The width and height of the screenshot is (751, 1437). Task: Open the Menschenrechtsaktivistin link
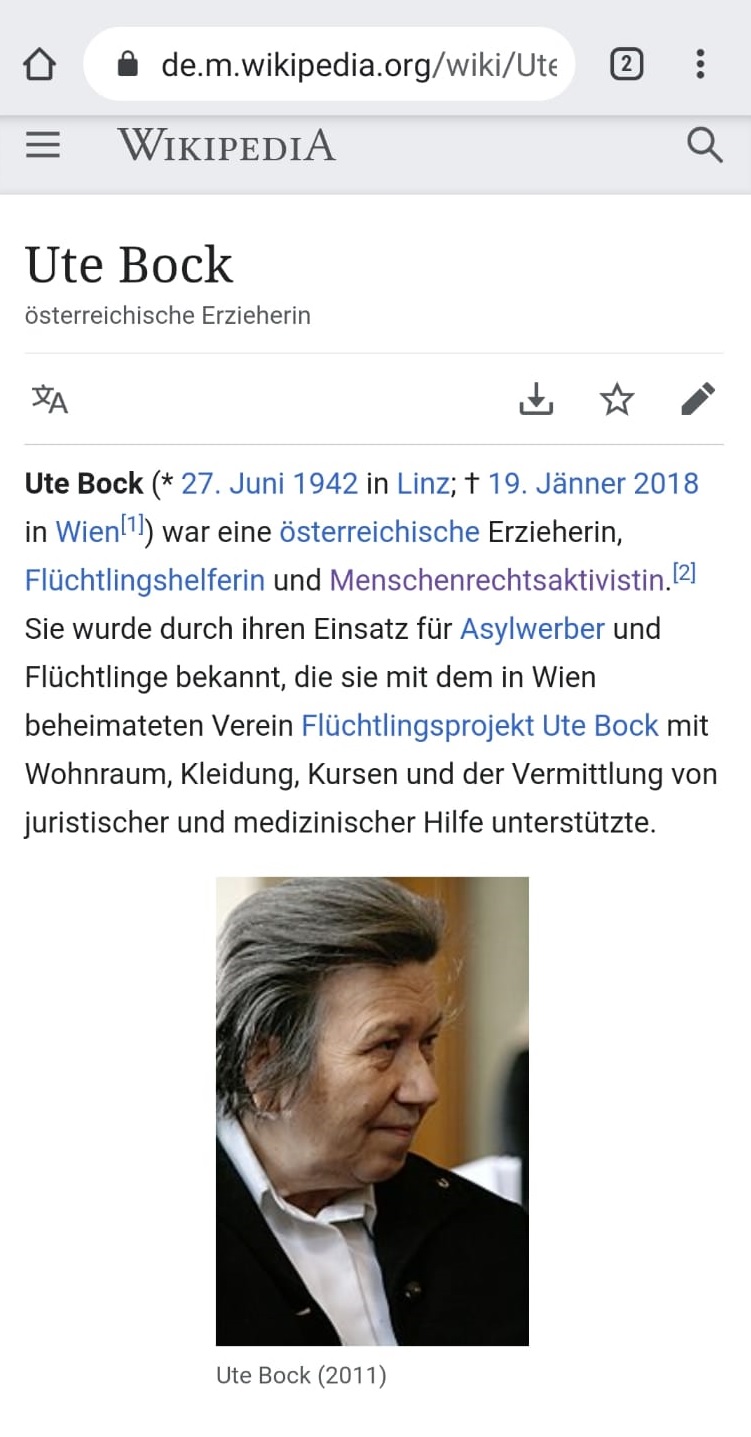pos(497,580)
